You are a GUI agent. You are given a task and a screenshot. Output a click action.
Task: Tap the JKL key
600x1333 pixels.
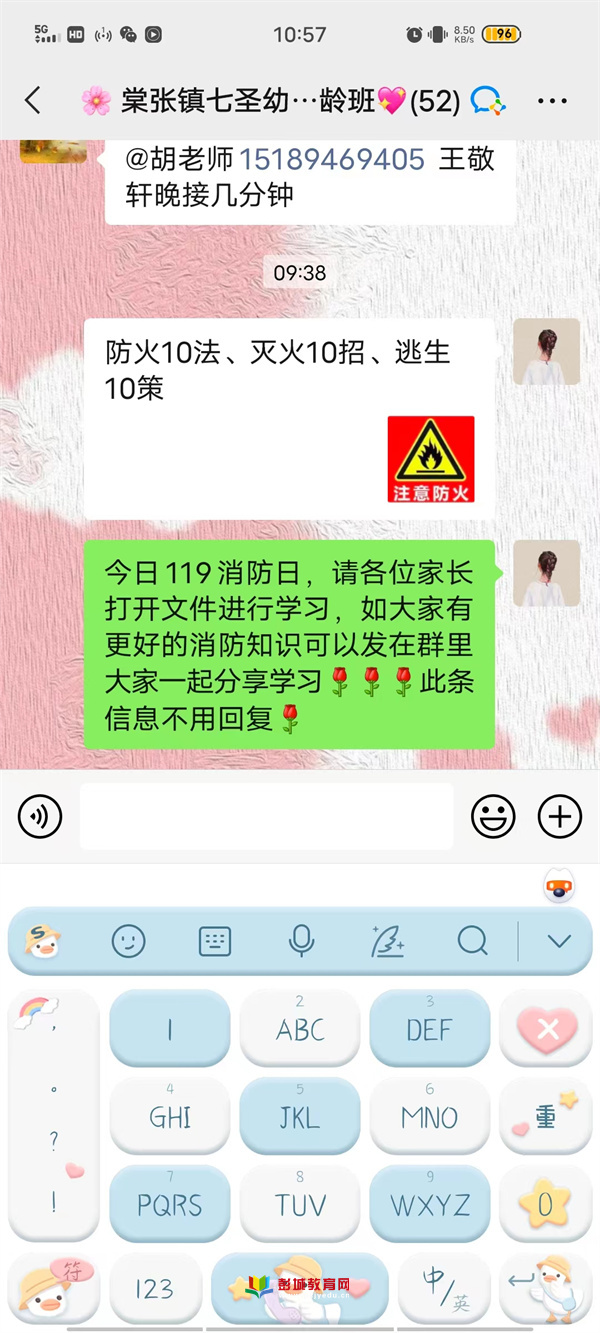click(x=300, y=1117)
